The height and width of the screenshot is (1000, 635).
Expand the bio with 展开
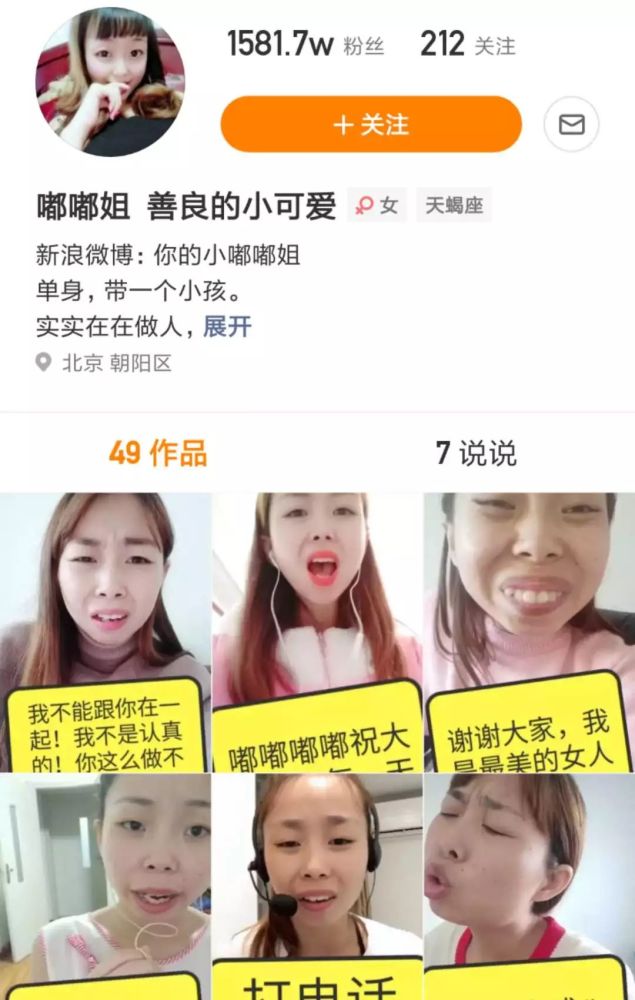pos(227,326)
